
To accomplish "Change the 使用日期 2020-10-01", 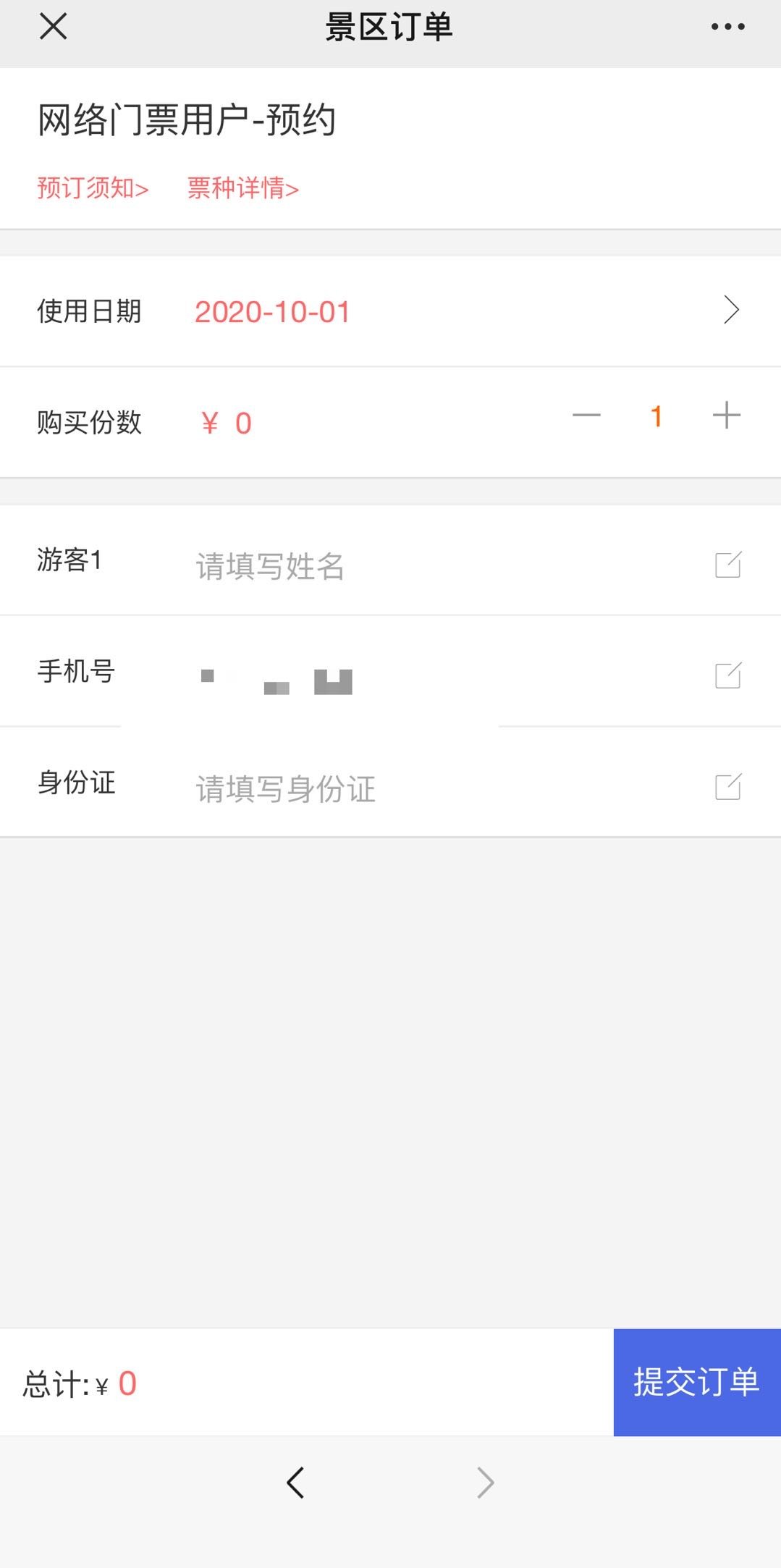I will click(390, 311).
